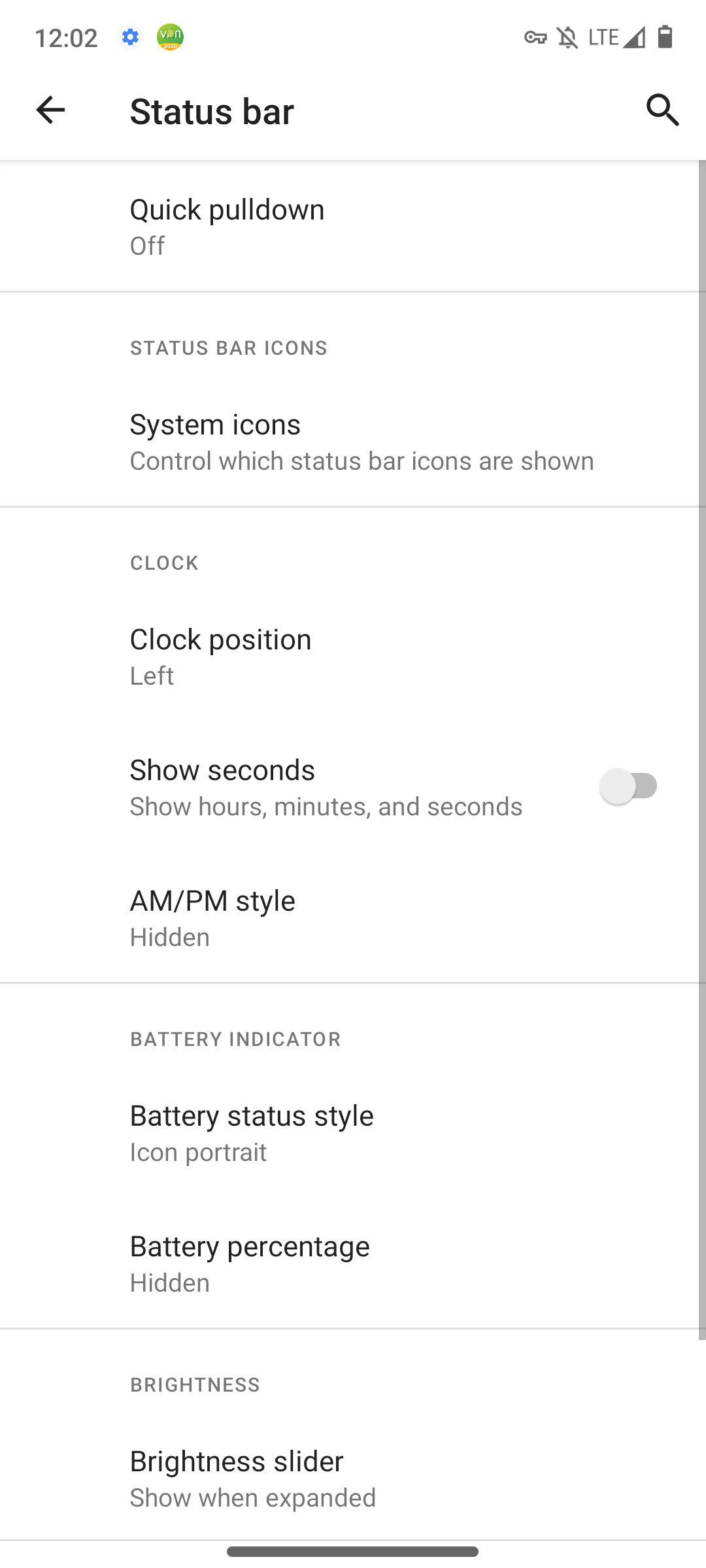The height and width of the screenshot is (1568, 706).
Task: Go back from Status bar settings
Action: (50, 110)
